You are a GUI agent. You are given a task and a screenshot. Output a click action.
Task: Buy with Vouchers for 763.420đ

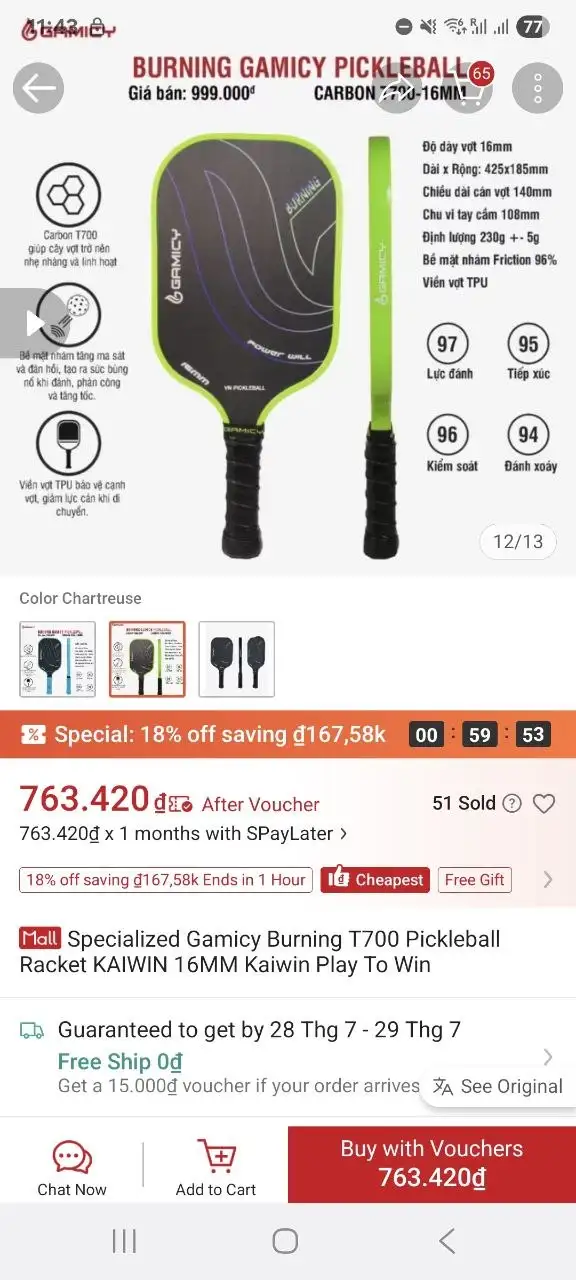pos(432,1164)
